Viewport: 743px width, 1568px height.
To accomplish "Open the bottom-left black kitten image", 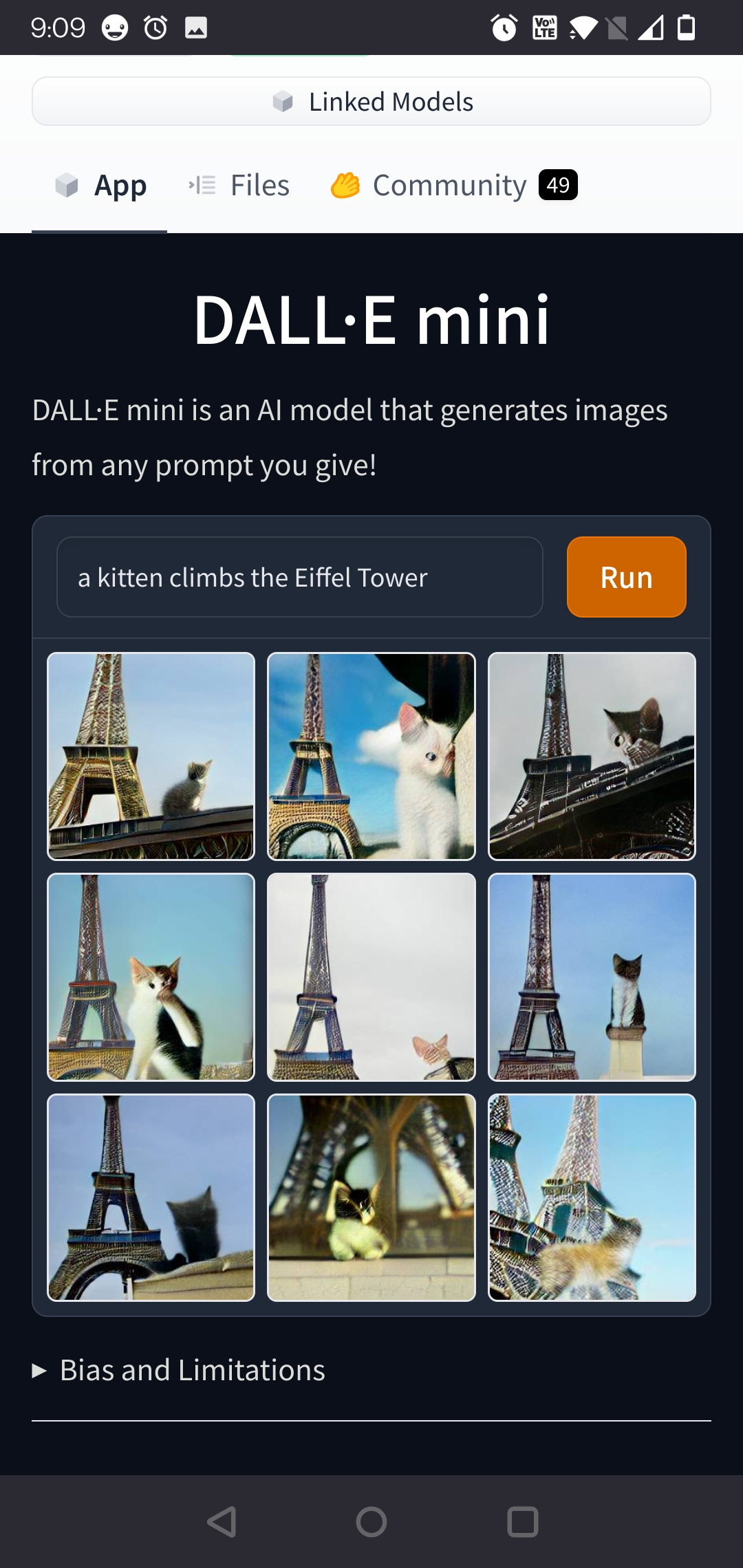I will [x=151, y=1197].
